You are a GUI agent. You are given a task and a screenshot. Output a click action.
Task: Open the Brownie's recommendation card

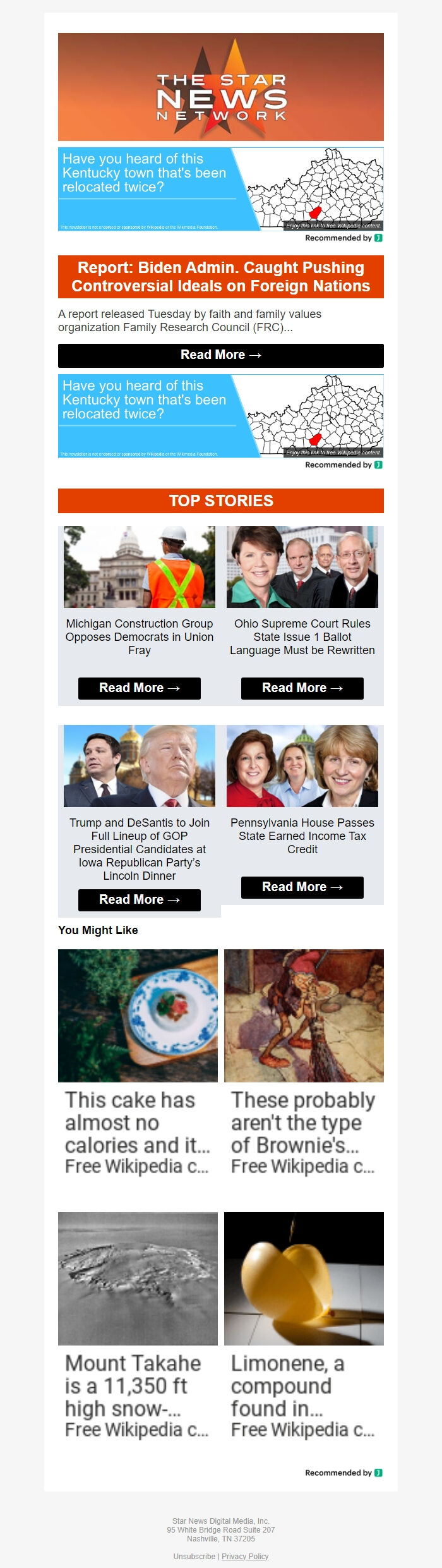pyautogui.click(x=304, y=1062)
